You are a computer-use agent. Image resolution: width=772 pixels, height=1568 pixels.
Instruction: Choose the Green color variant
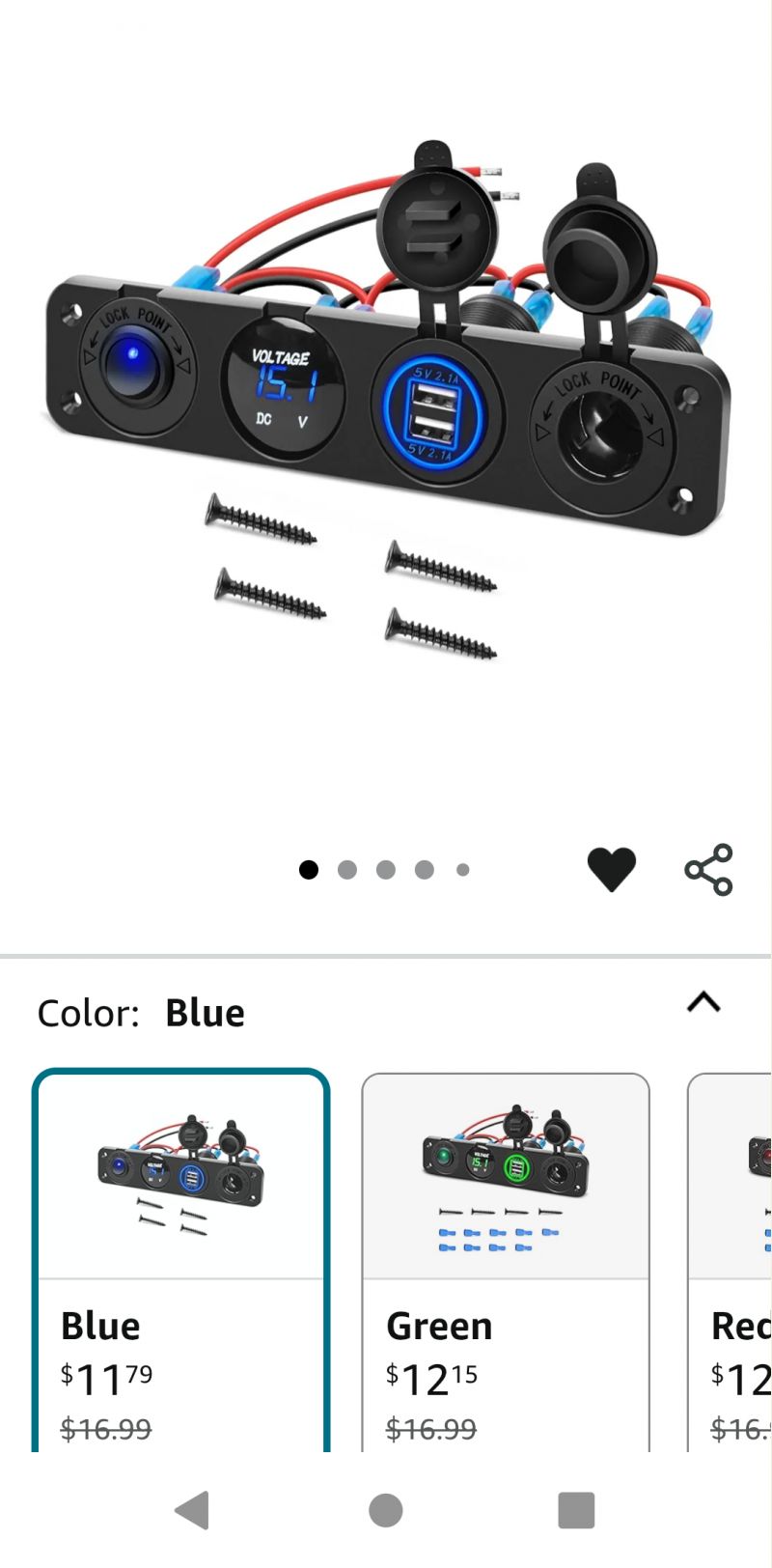pos(506,1262)
